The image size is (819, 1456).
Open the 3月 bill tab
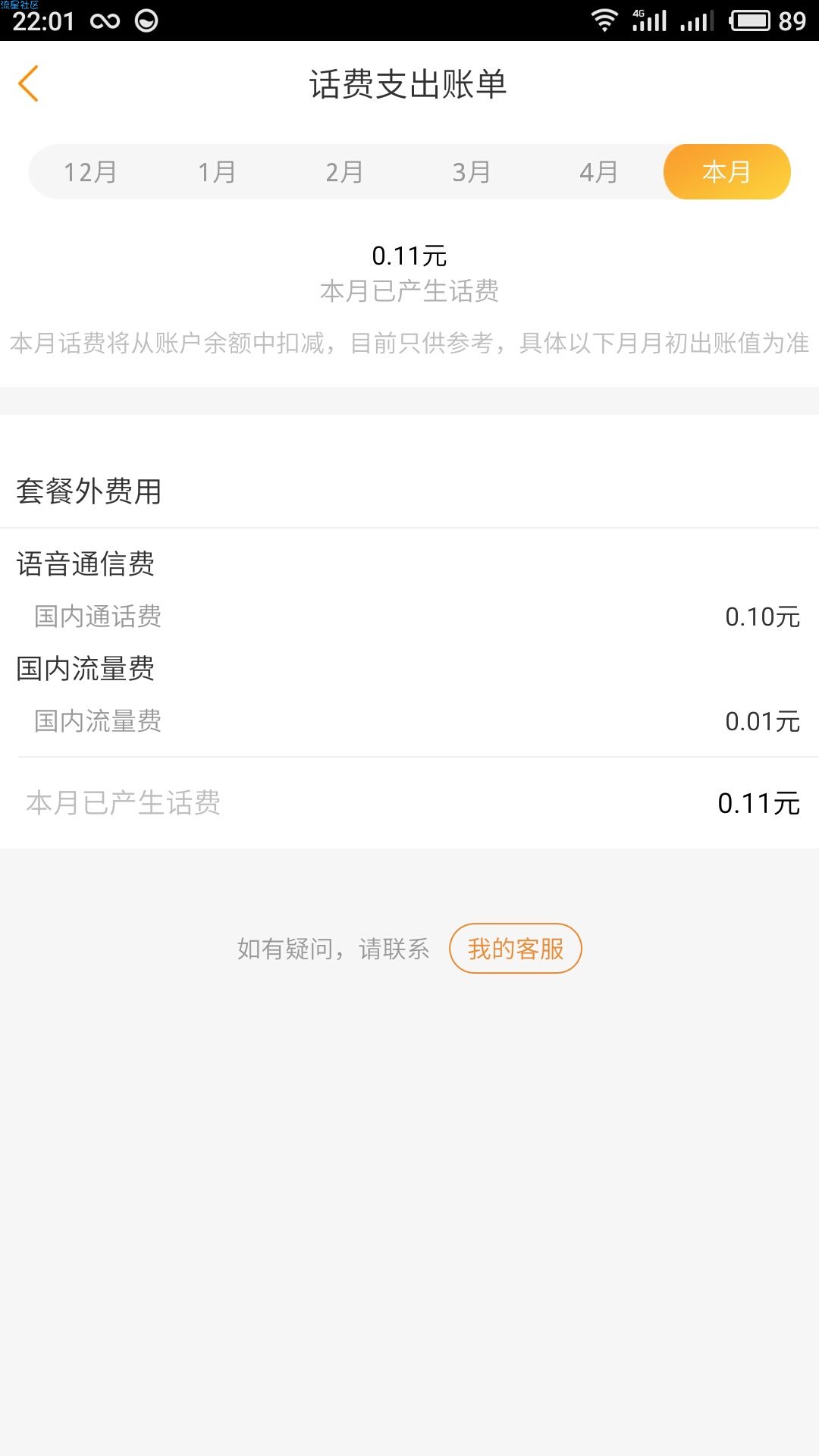(471, 172)
